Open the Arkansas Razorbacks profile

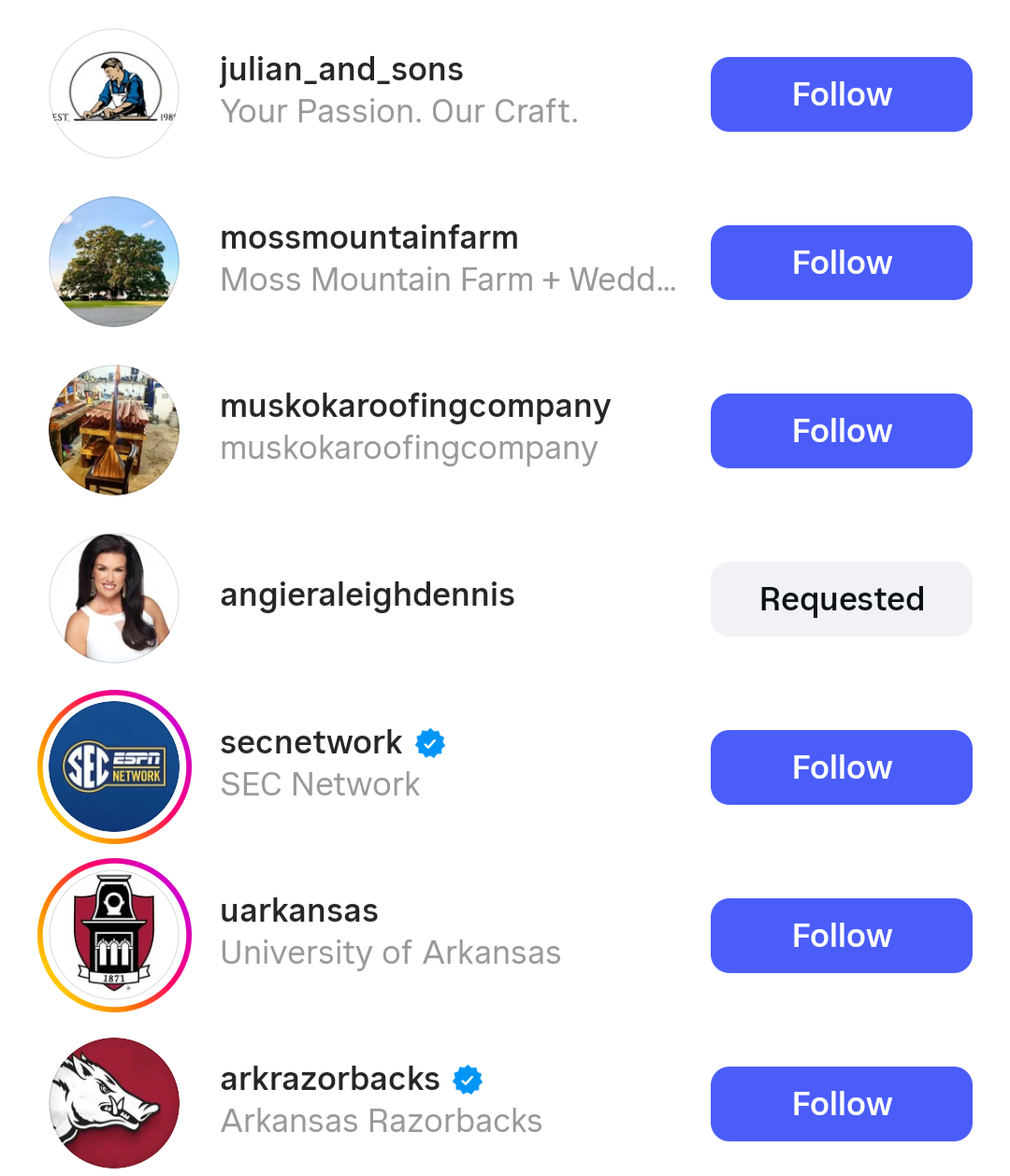point(329,1080)
